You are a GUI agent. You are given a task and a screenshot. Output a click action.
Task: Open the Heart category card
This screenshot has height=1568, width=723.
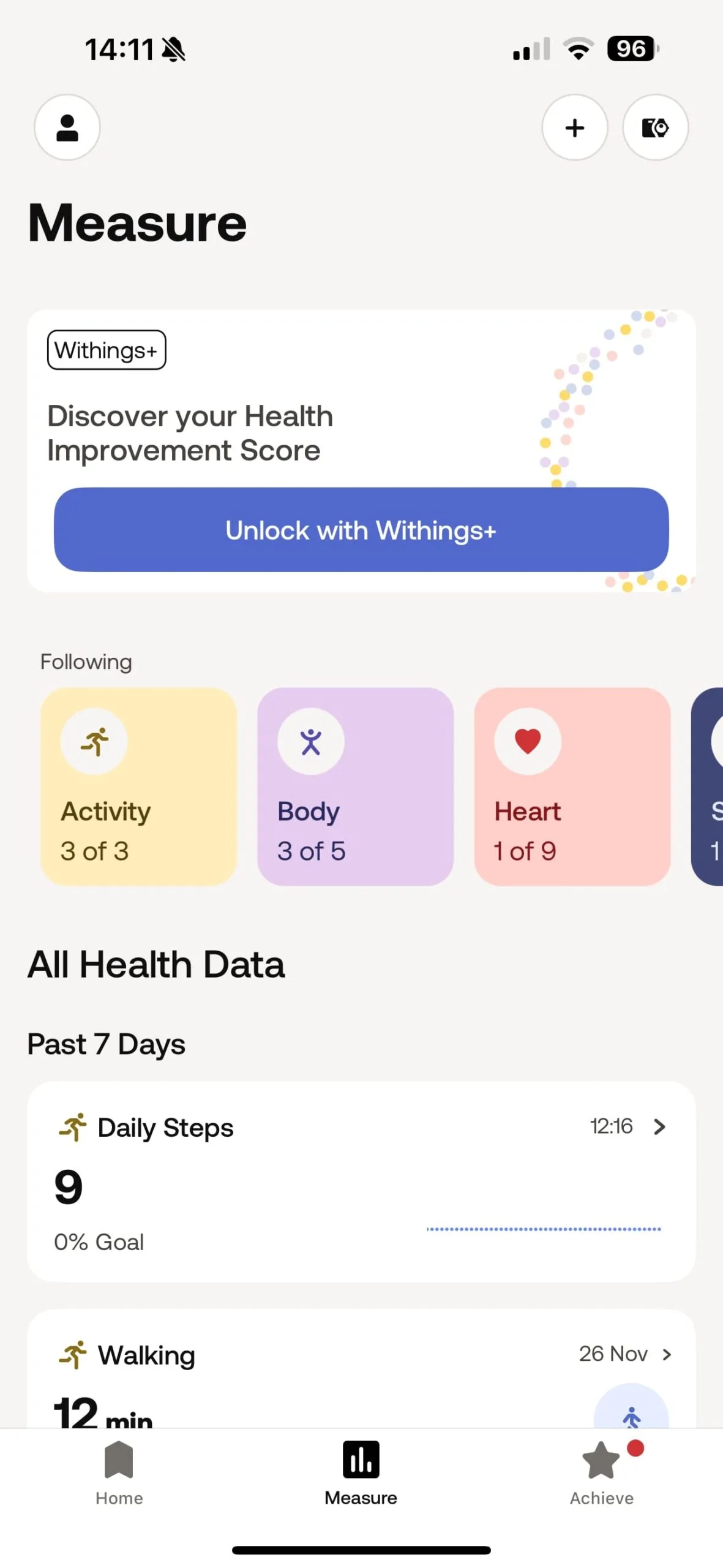(x=572, y=786)
